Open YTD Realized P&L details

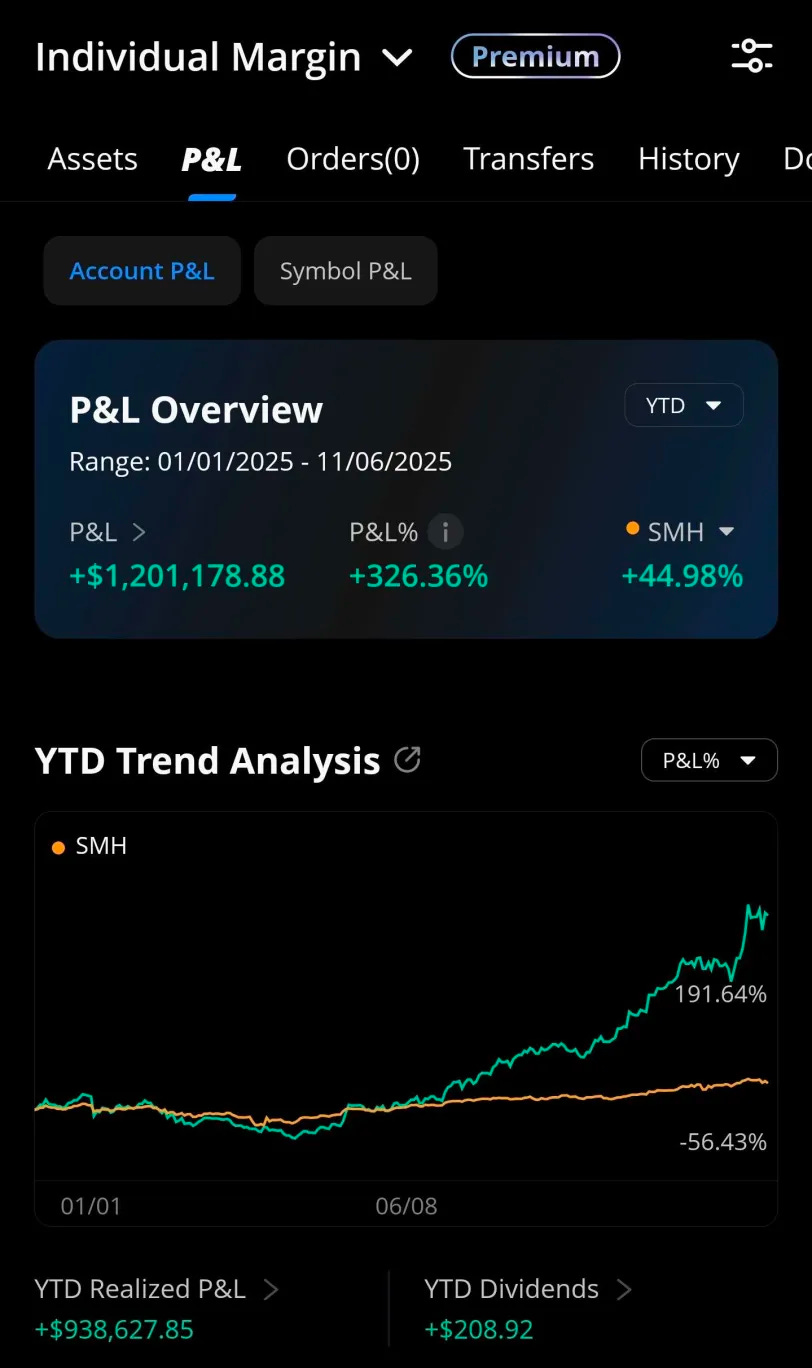[156, 1289]
